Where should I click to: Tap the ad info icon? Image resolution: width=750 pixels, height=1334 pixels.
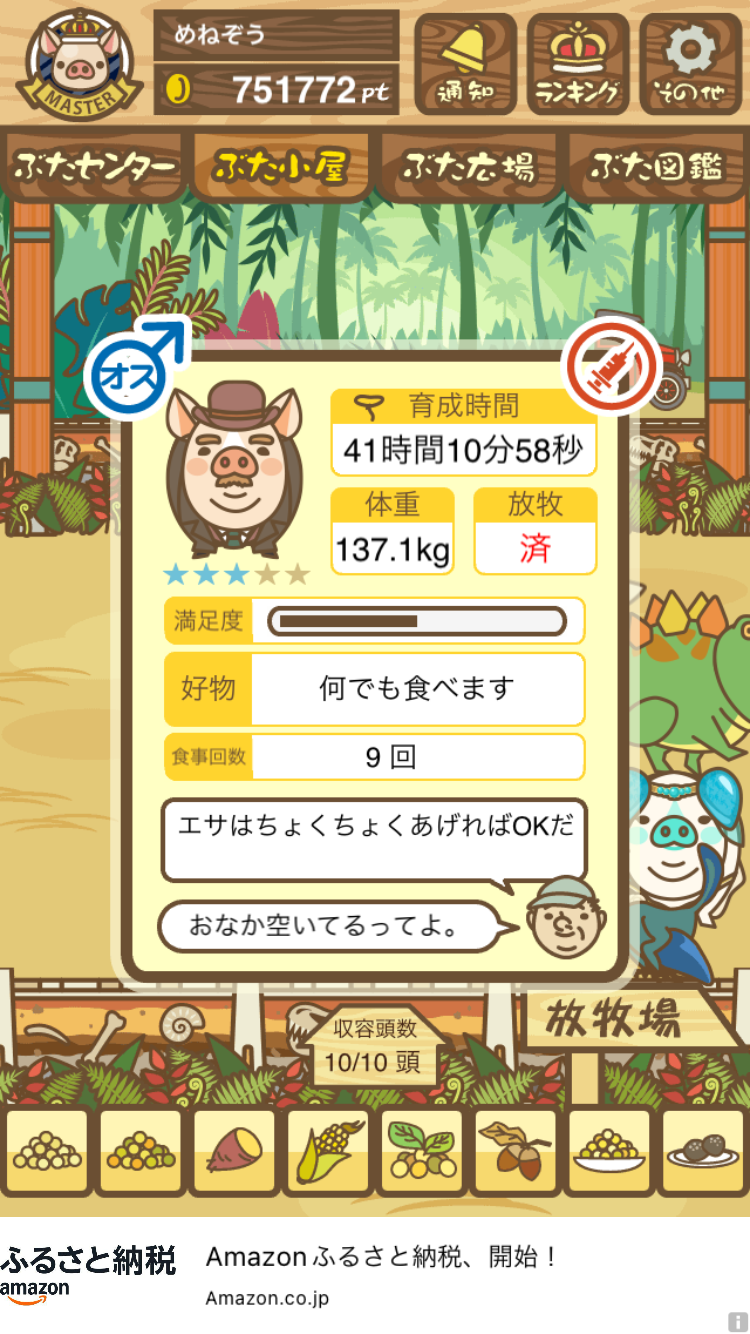pyautogui.click(x=738, y=1322)
